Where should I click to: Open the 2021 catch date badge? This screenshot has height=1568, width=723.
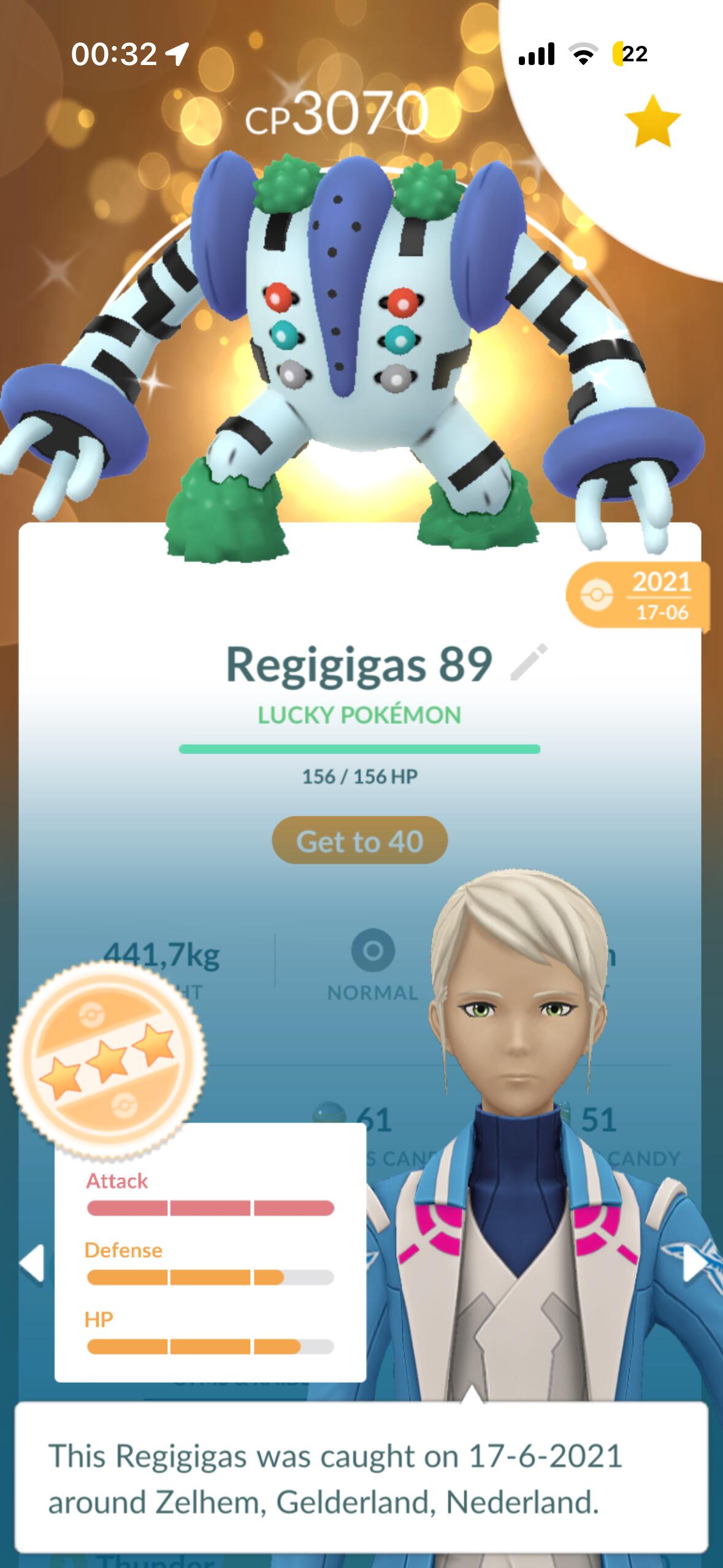click(x=638, y=596)
